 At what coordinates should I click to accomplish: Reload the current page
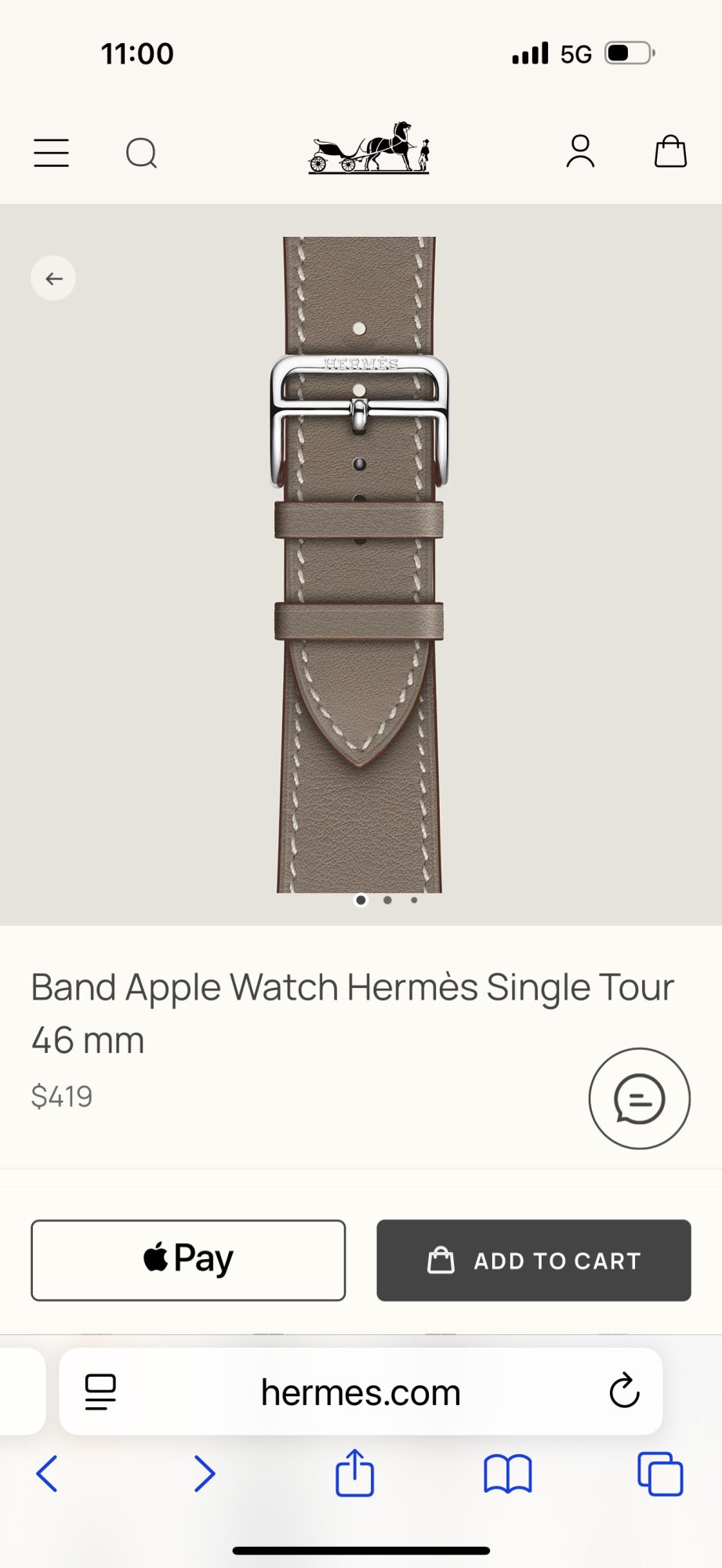pos(624,1392)
